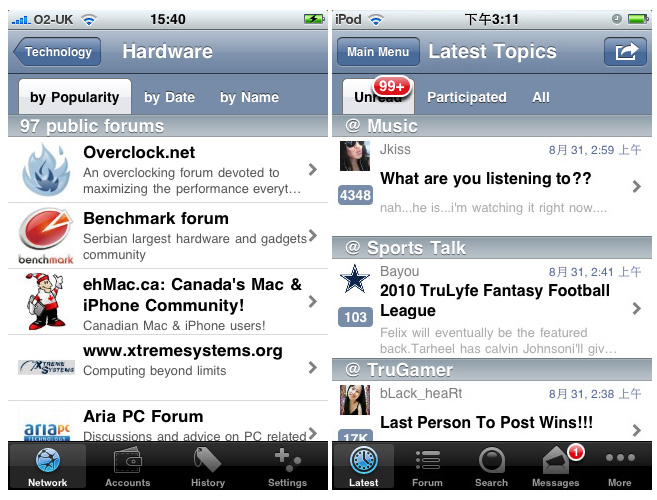
Task: Return to Main Menu
Action: tap(377, 52)
